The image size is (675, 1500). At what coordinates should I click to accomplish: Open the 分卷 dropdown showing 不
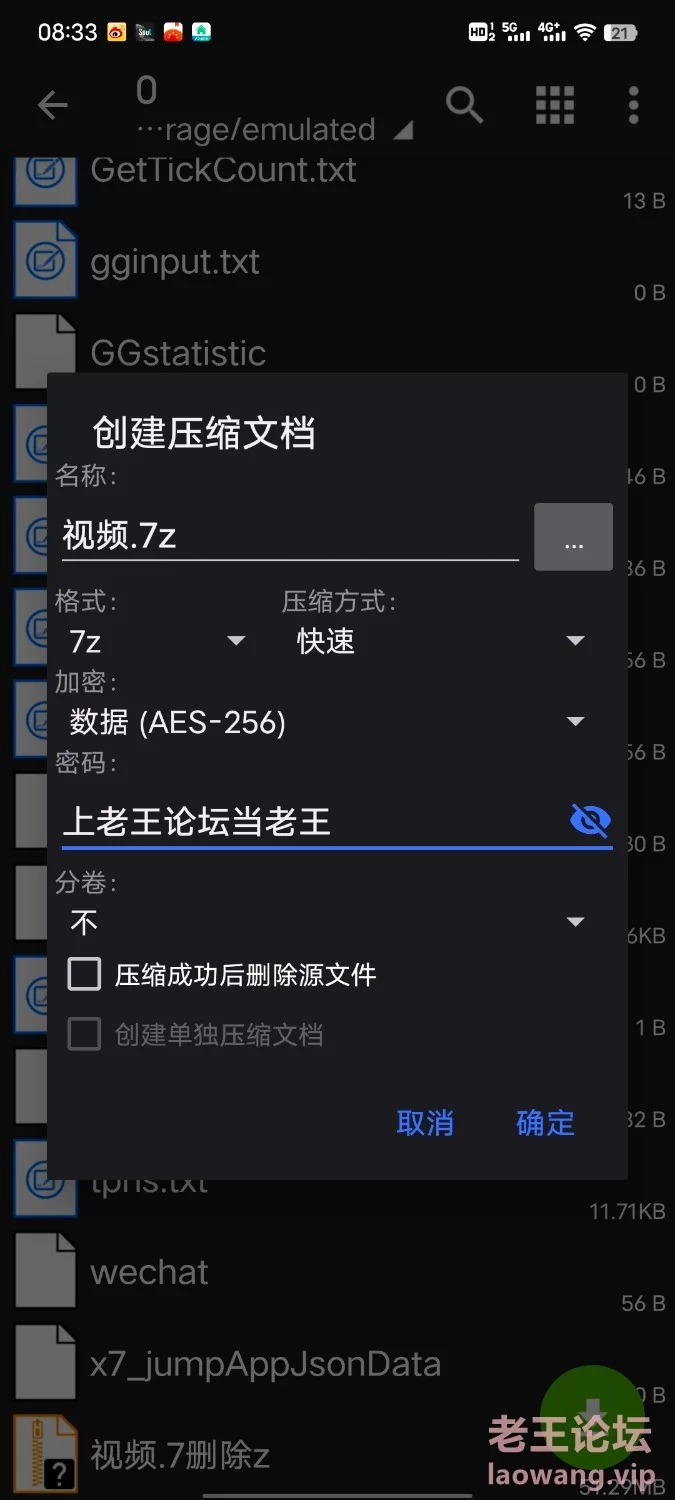[x=327, y=922]
